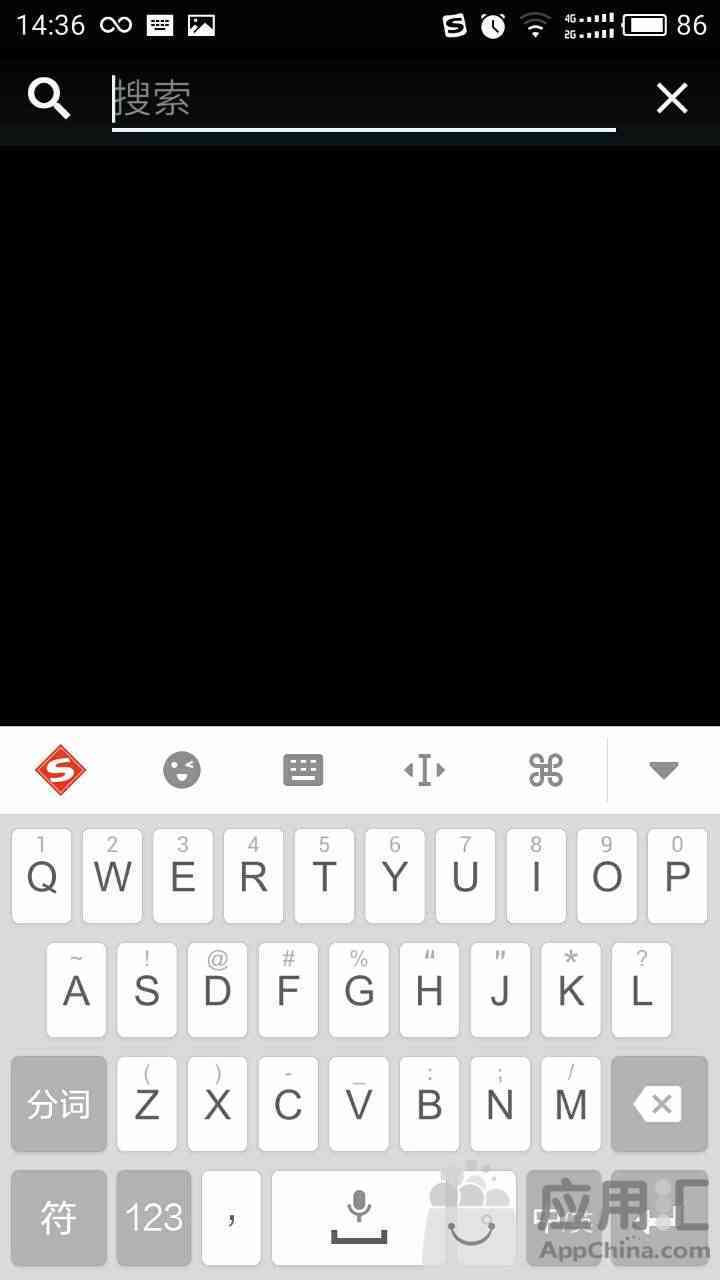Switch to the 123 number keyboard
Viewport: 720px width, 1280px height.
coord(154,1218)
